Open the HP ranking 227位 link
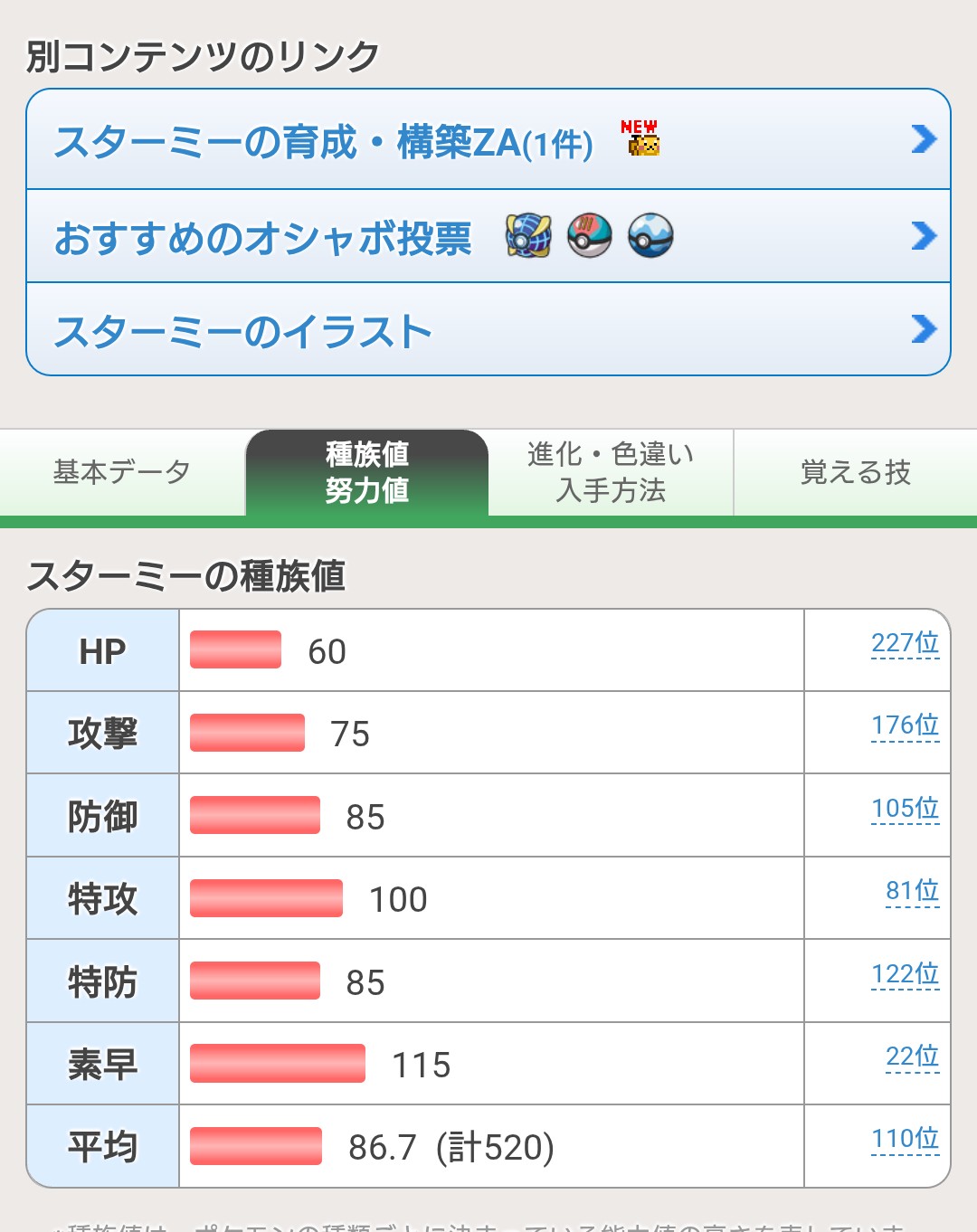 click(905, 643)
